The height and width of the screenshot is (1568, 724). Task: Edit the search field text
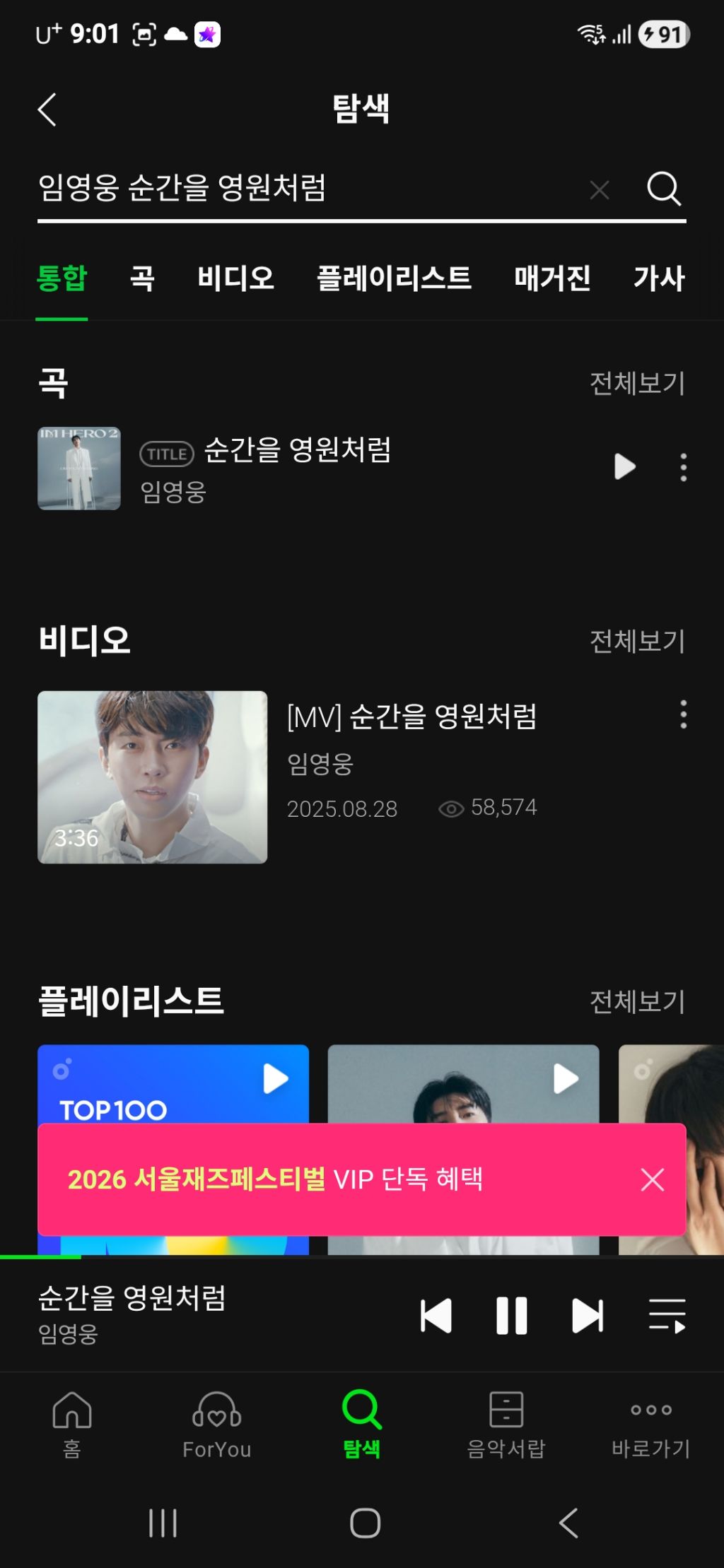(x=283, y=188)
